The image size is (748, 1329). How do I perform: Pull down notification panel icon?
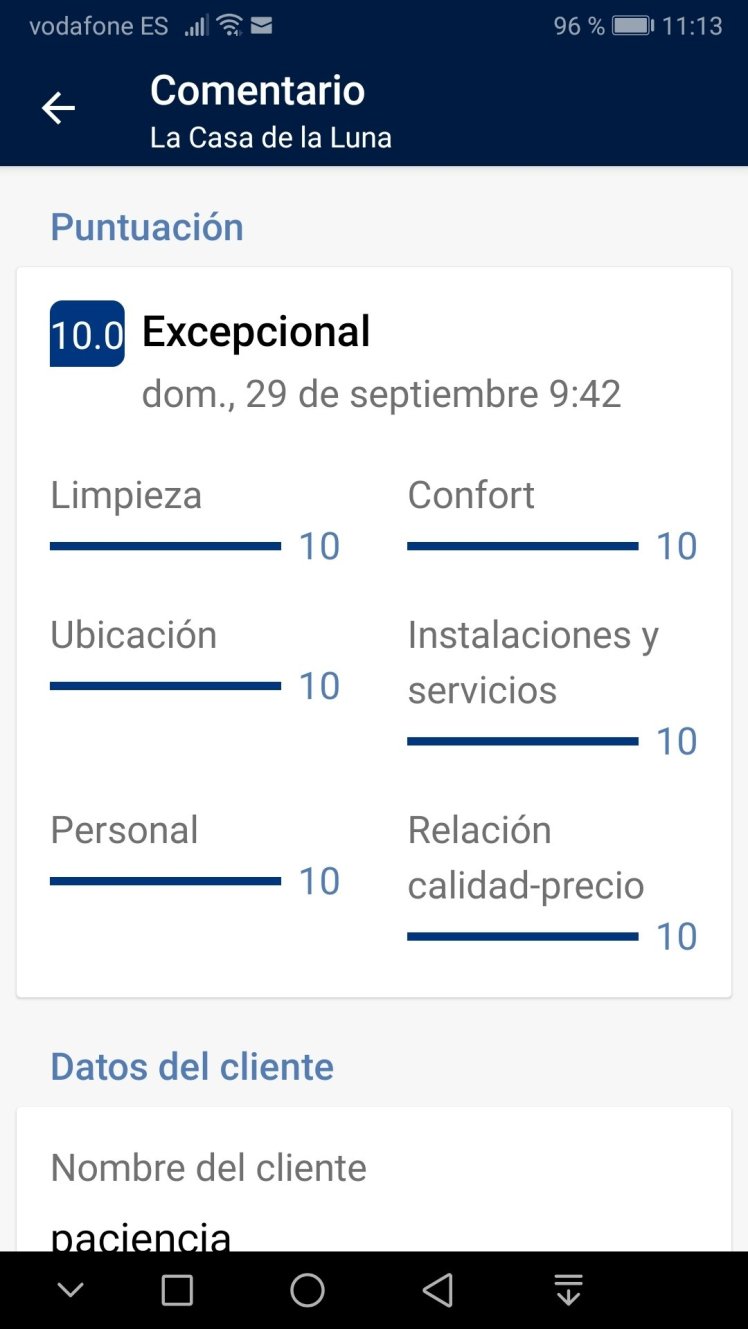point(568,1290)
